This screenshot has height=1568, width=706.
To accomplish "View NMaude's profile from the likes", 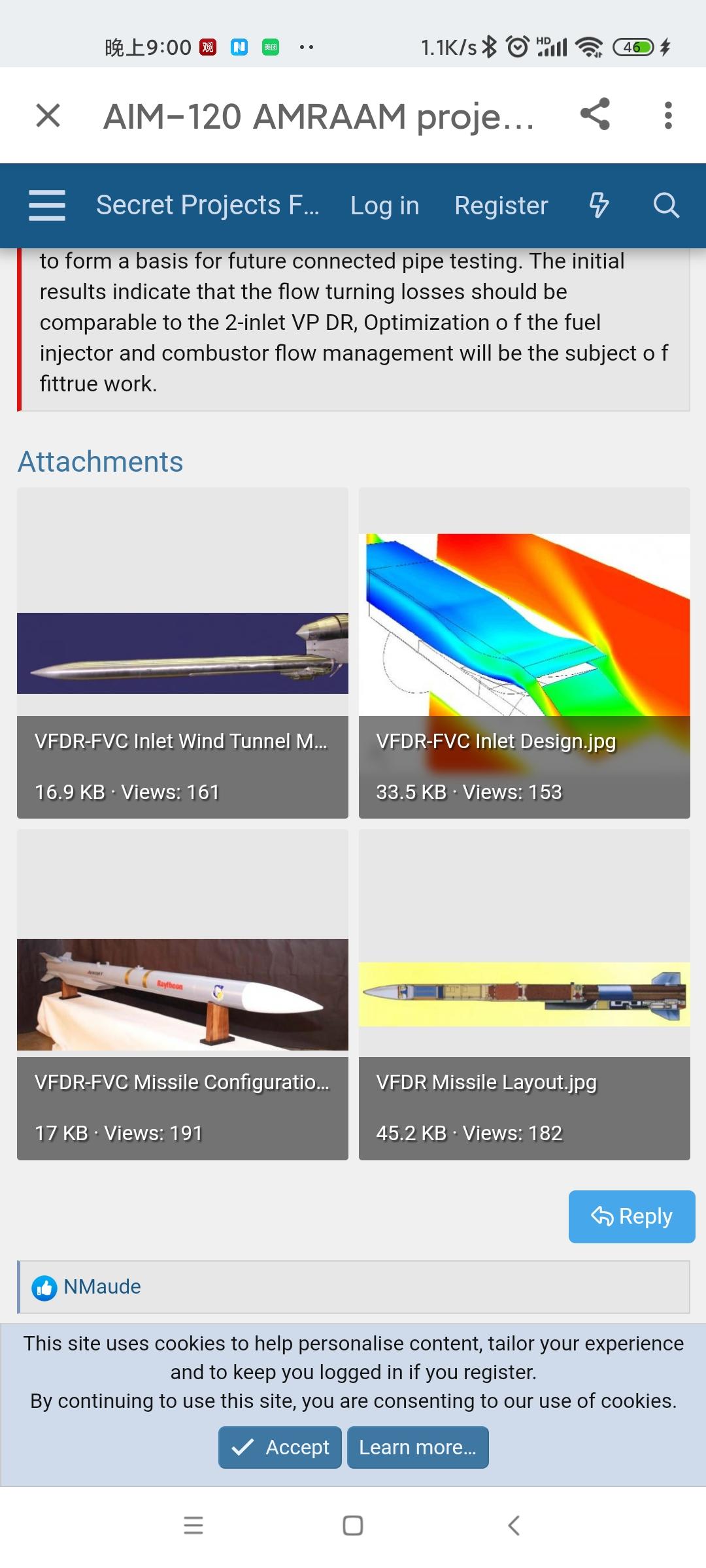I will [102, 1286].
